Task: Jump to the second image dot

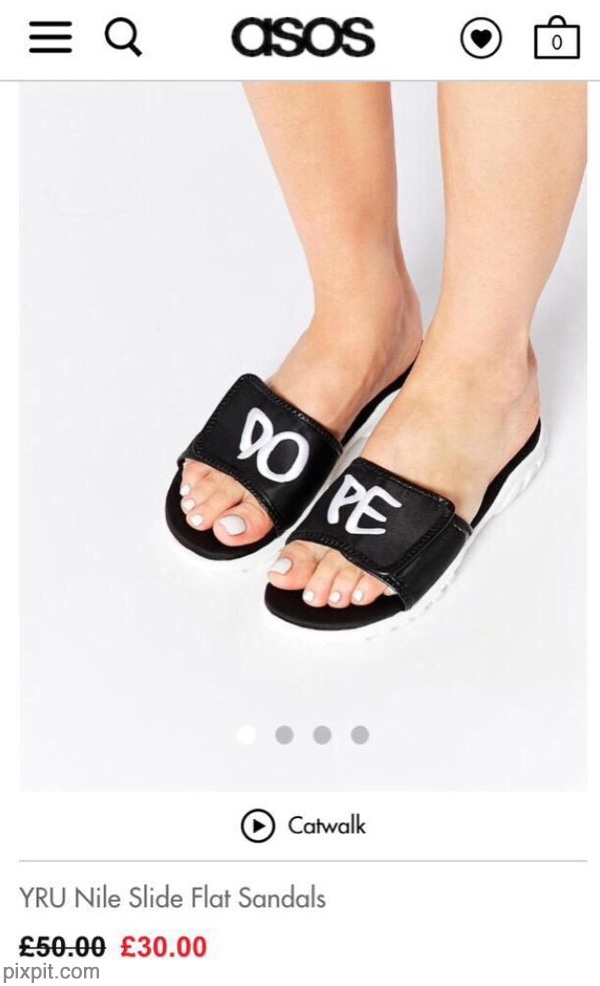Action: point(284,734)
